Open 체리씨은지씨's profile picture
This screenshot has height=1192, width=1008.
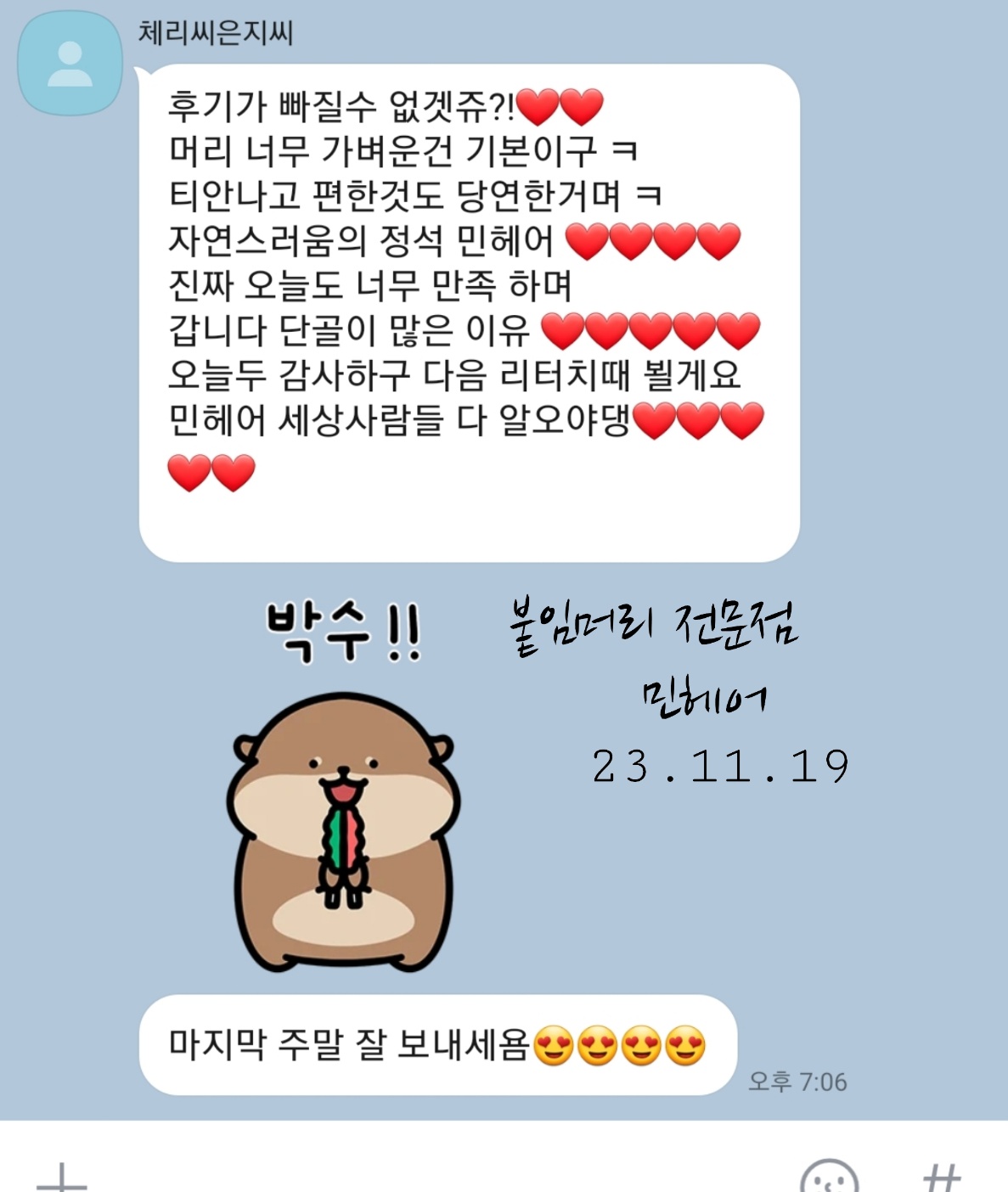click(70, 64)
